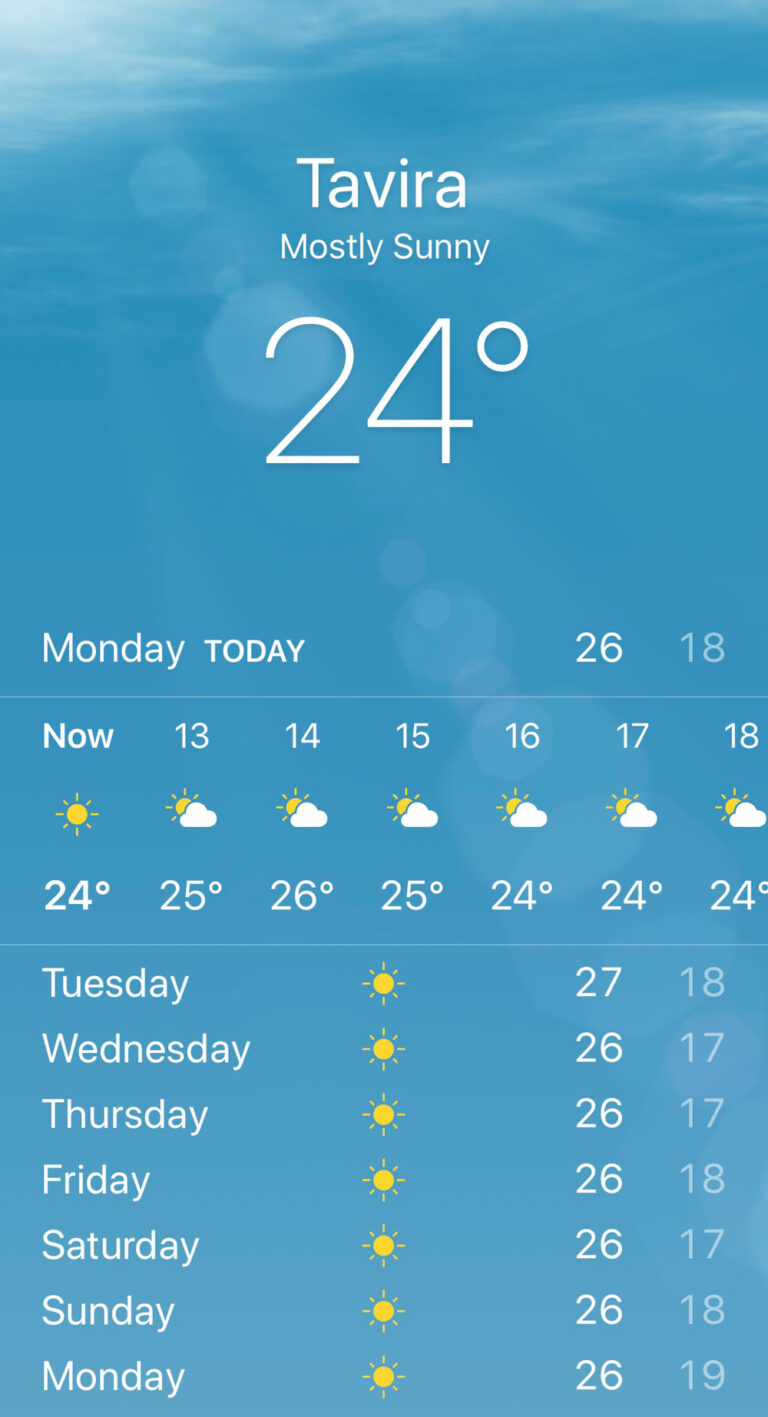Tap the Tavira city name header
The height and width of the screenshot is (1417, 768).
(x=383, y=182)
